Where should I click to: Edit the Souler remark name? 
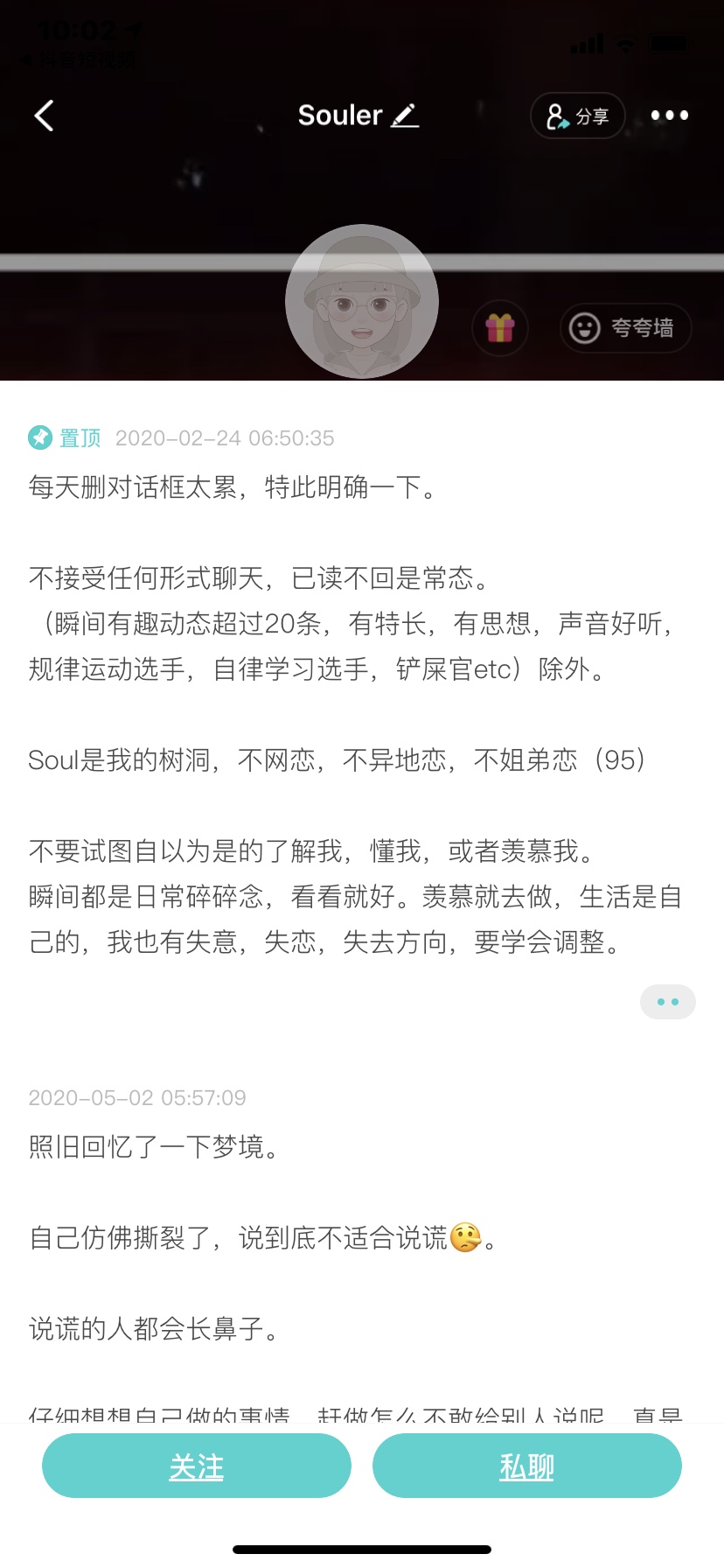click(405, 115)
